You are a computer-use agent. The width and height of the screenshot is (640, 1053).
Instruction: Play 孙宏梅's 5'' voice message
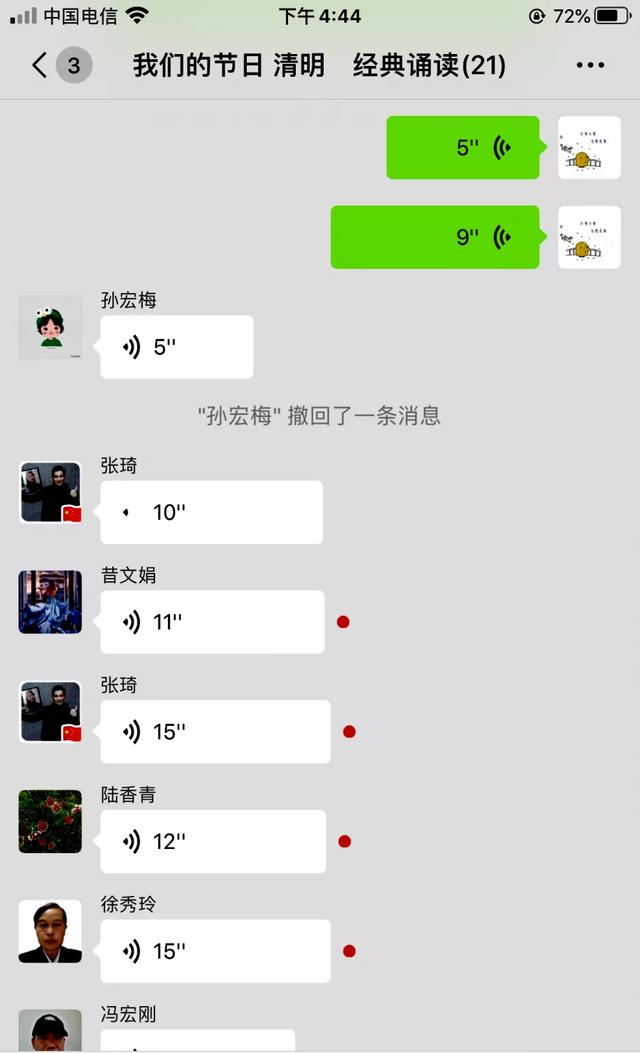pos(177,347)
